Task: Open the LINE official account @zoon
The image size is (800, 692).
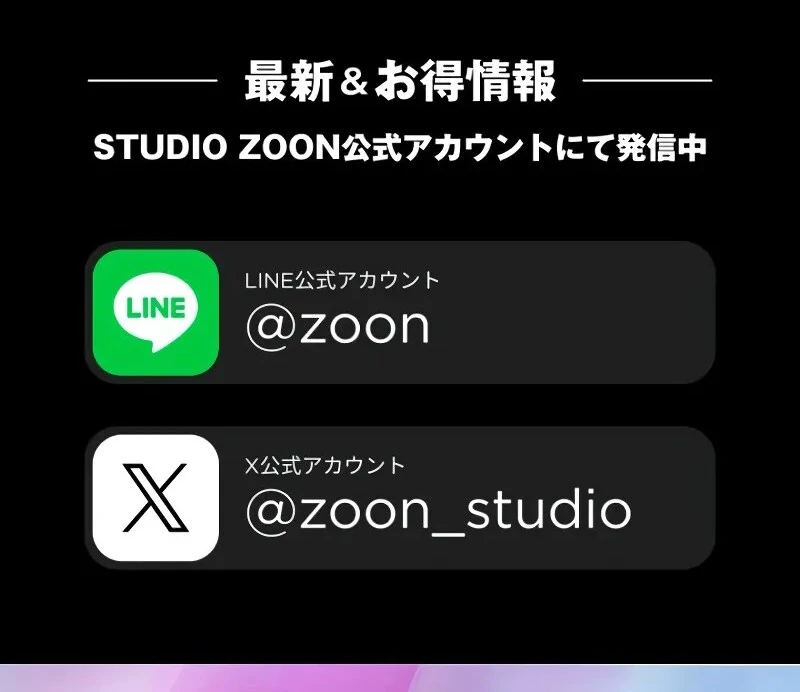Action: [400, 312]
